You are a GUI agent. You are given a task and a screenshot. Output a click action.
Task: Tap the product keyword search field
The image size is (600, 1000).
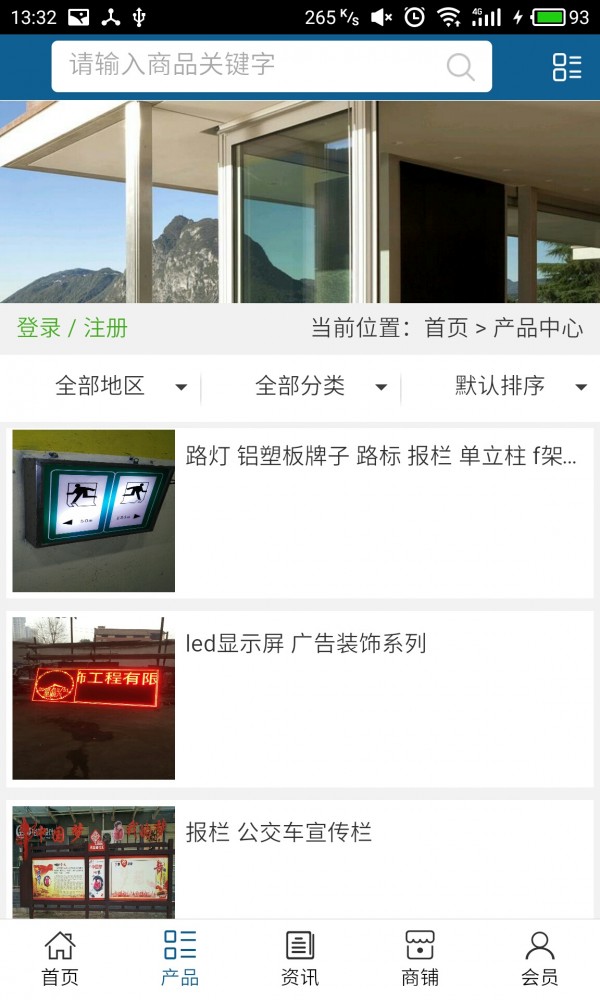point(250,66)
